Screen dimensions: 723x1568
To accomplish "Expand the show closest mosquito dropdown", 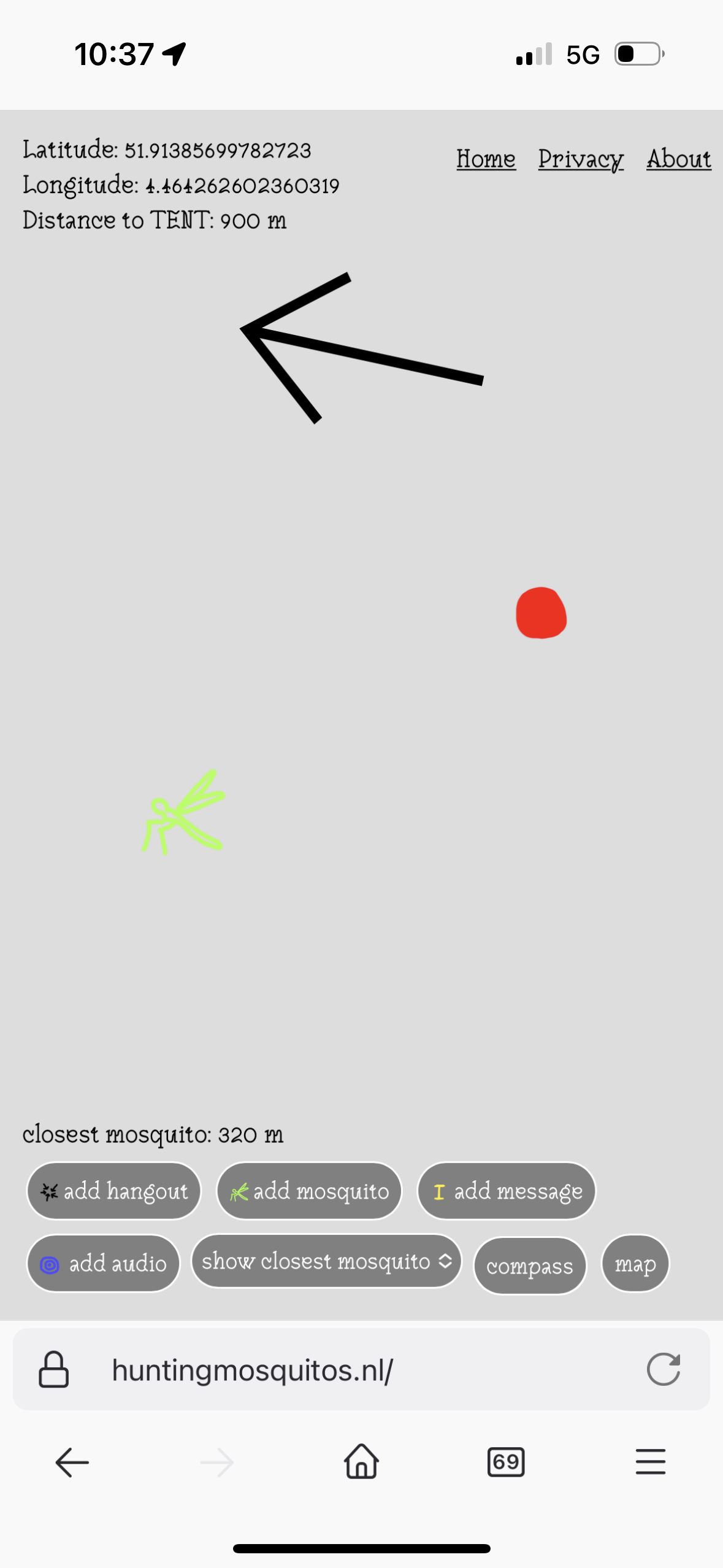I will click(x=326, y=1261).
